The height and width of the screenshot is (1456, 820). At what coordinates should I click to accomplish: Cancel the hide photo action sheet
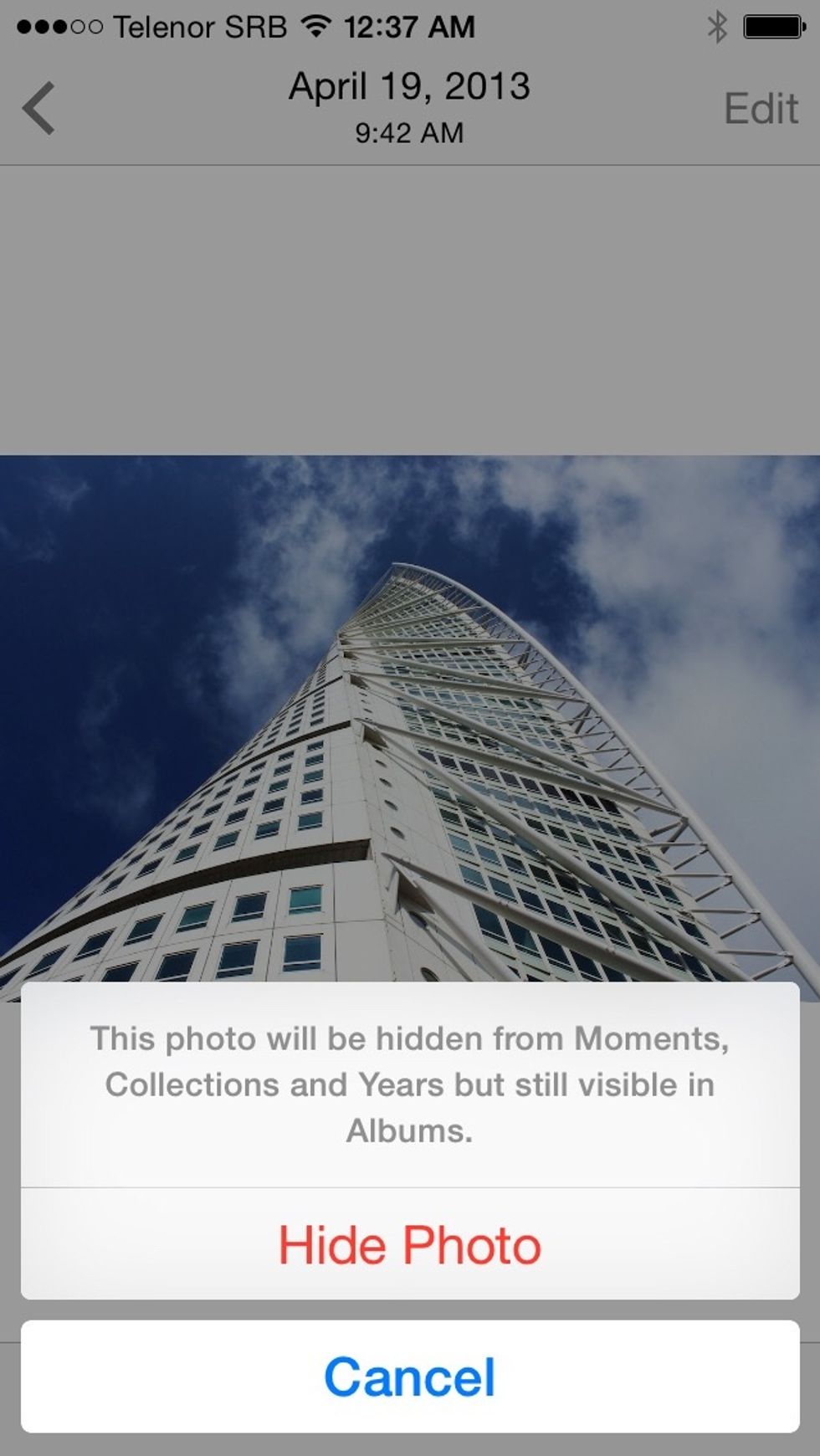tap(410, 1377)
